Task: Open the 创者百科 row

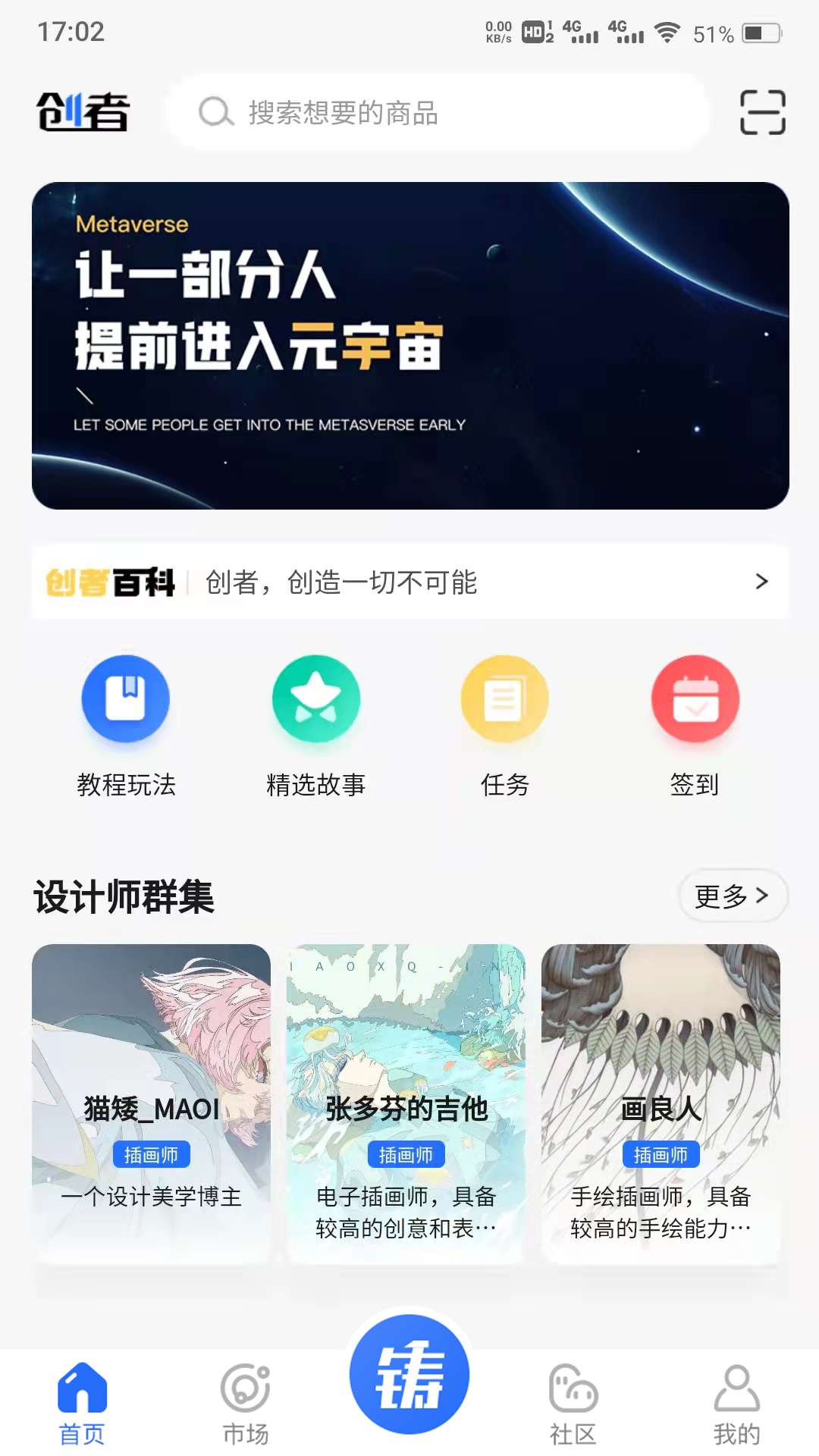Action: 410,582
